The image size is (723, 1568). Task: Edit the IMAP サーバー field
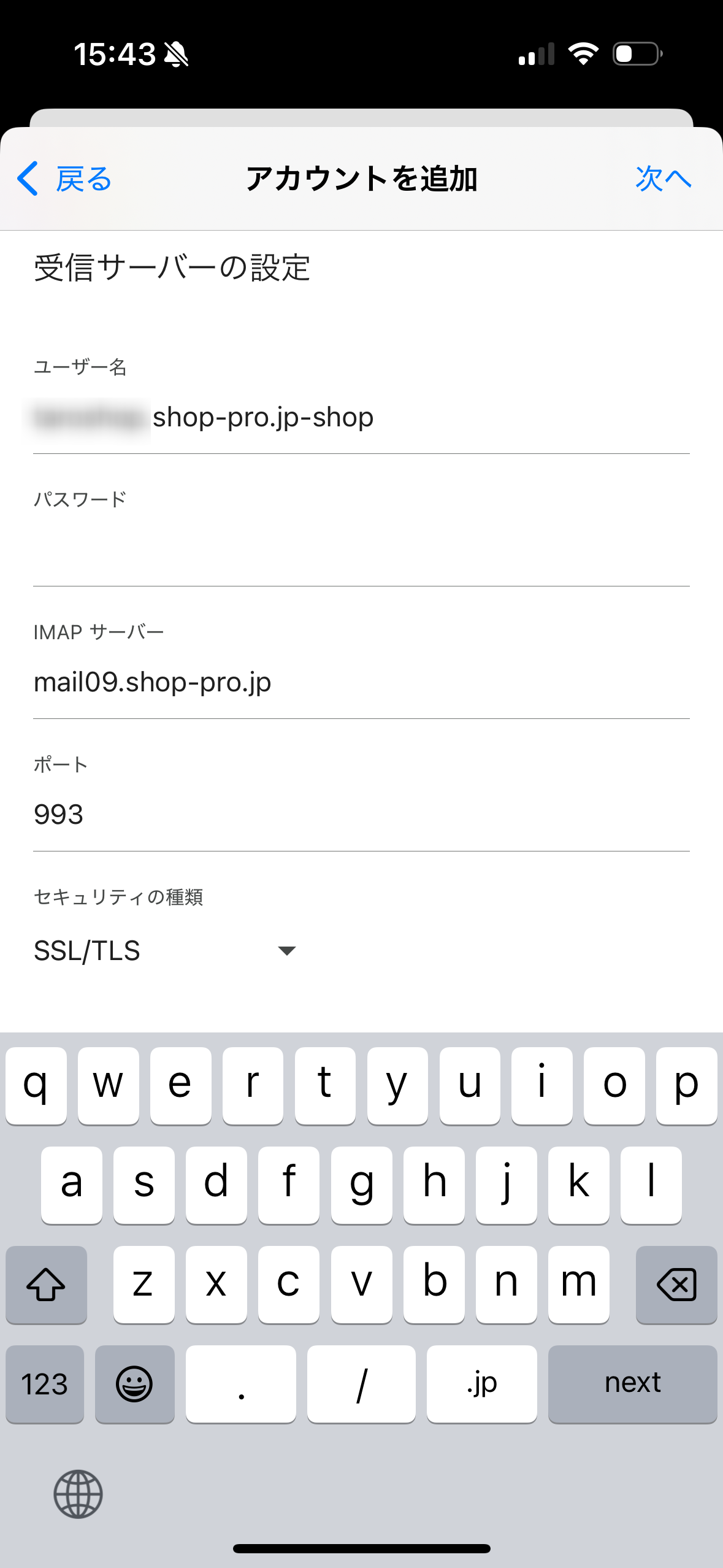tap(361, 683)
